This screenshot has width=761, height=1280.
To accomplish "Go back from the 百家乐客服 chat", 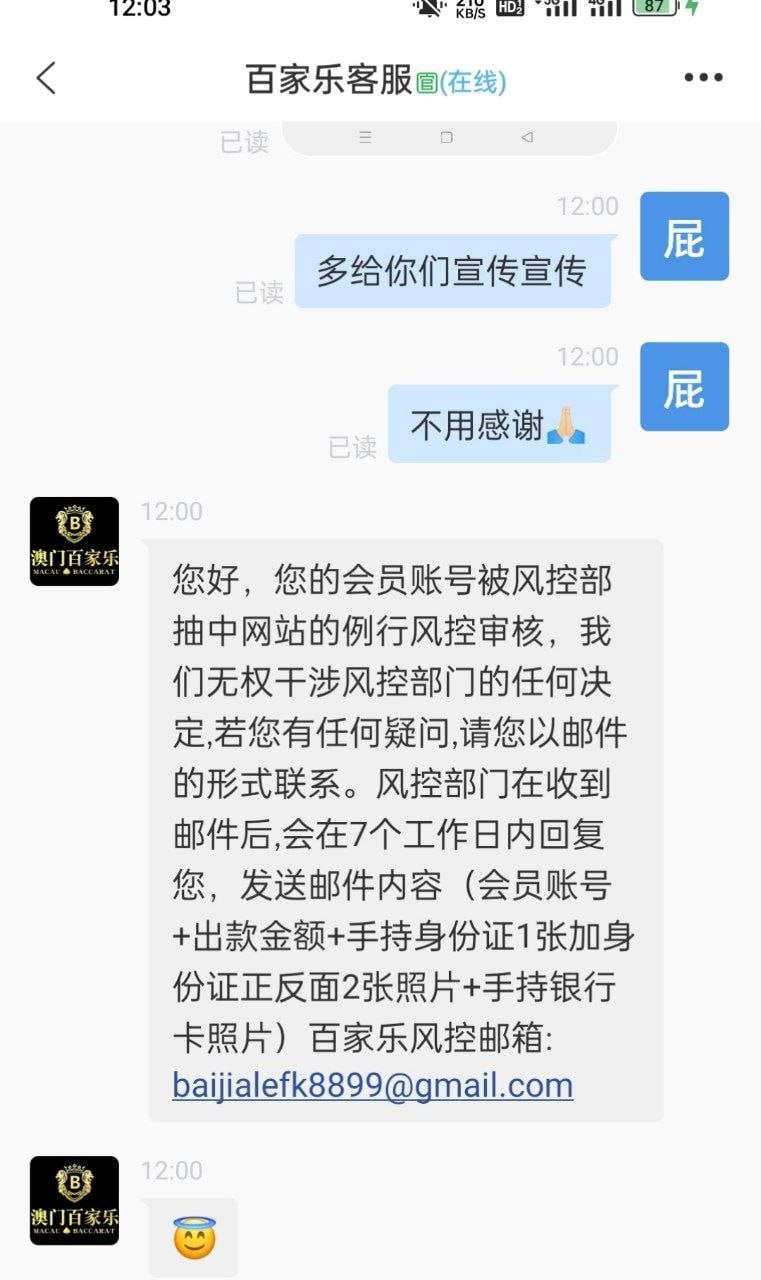I will tap(46, 78).
